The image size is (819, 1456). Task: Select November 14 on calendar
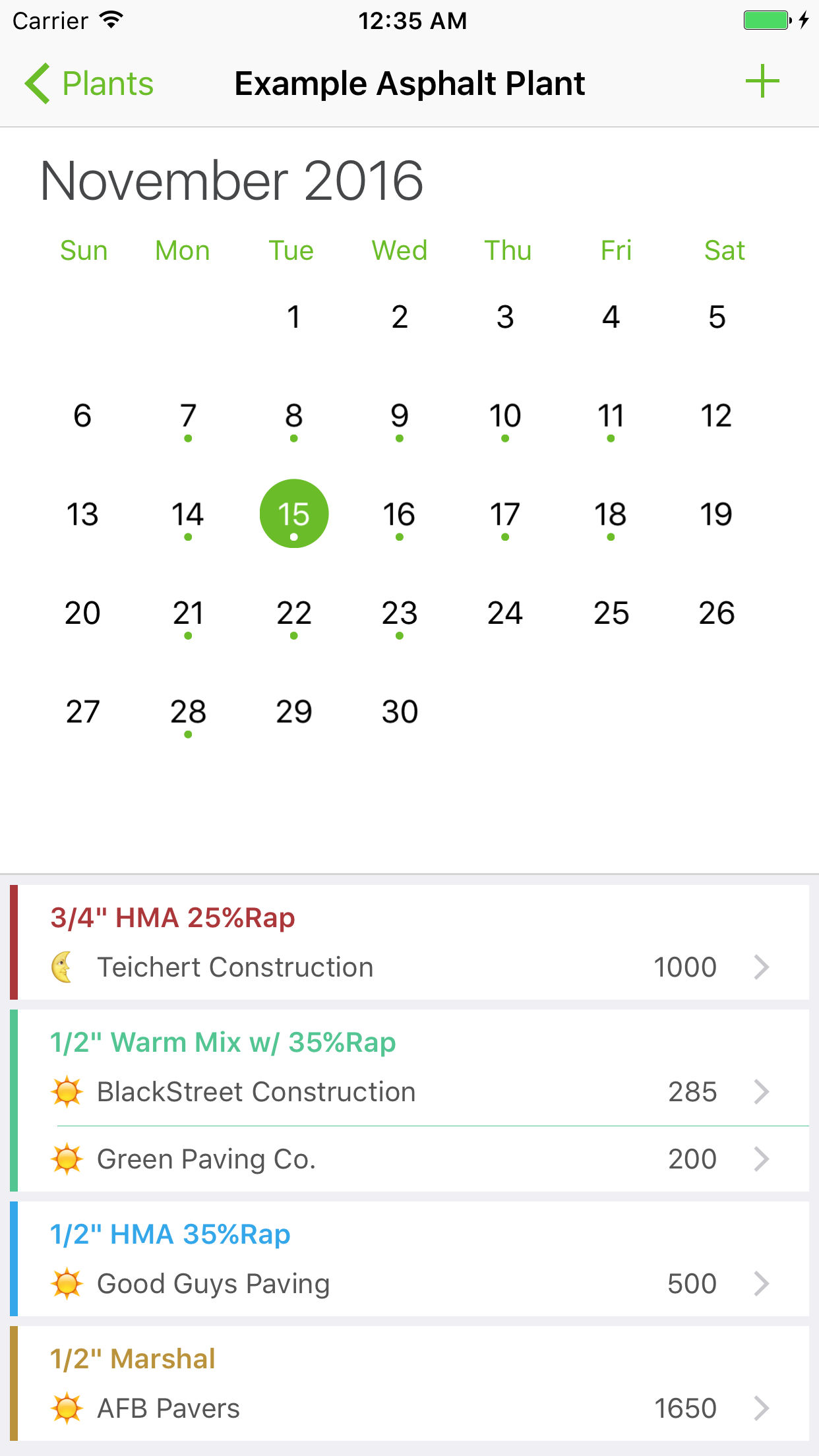[188, 514]
